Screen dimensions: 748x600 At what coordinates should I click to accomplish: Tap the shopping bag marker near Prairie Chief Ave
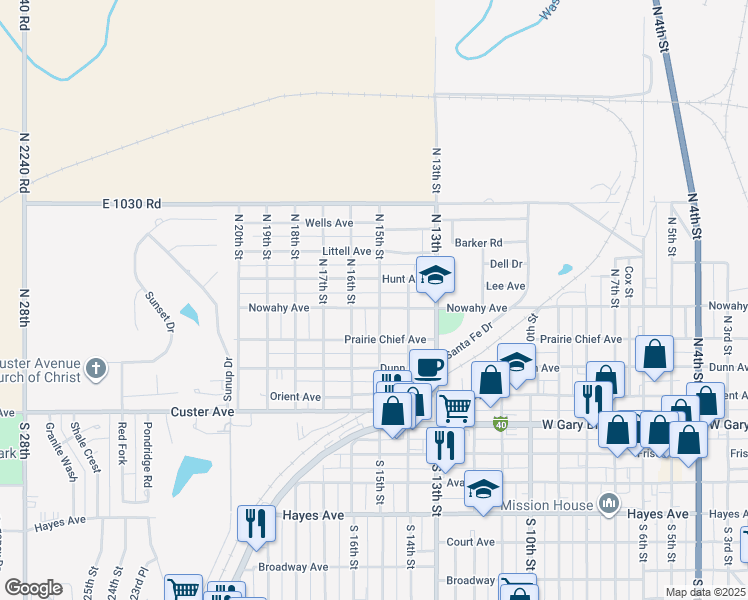(654, 354)
